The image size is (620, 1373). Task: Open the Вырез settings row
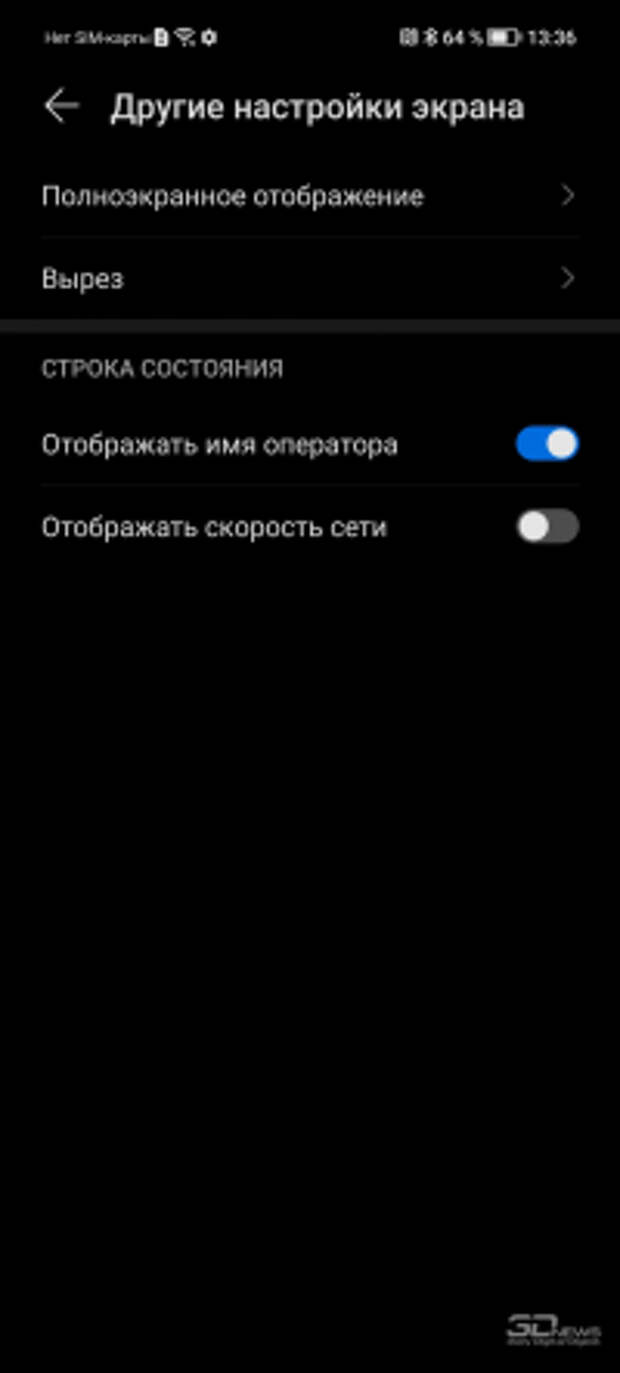[310, 278]
